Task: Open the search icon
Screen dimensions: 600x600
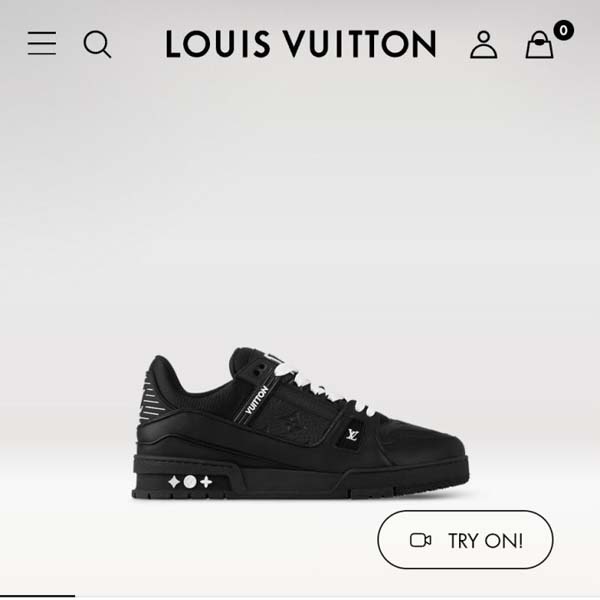Action: (x=97, y=44)
